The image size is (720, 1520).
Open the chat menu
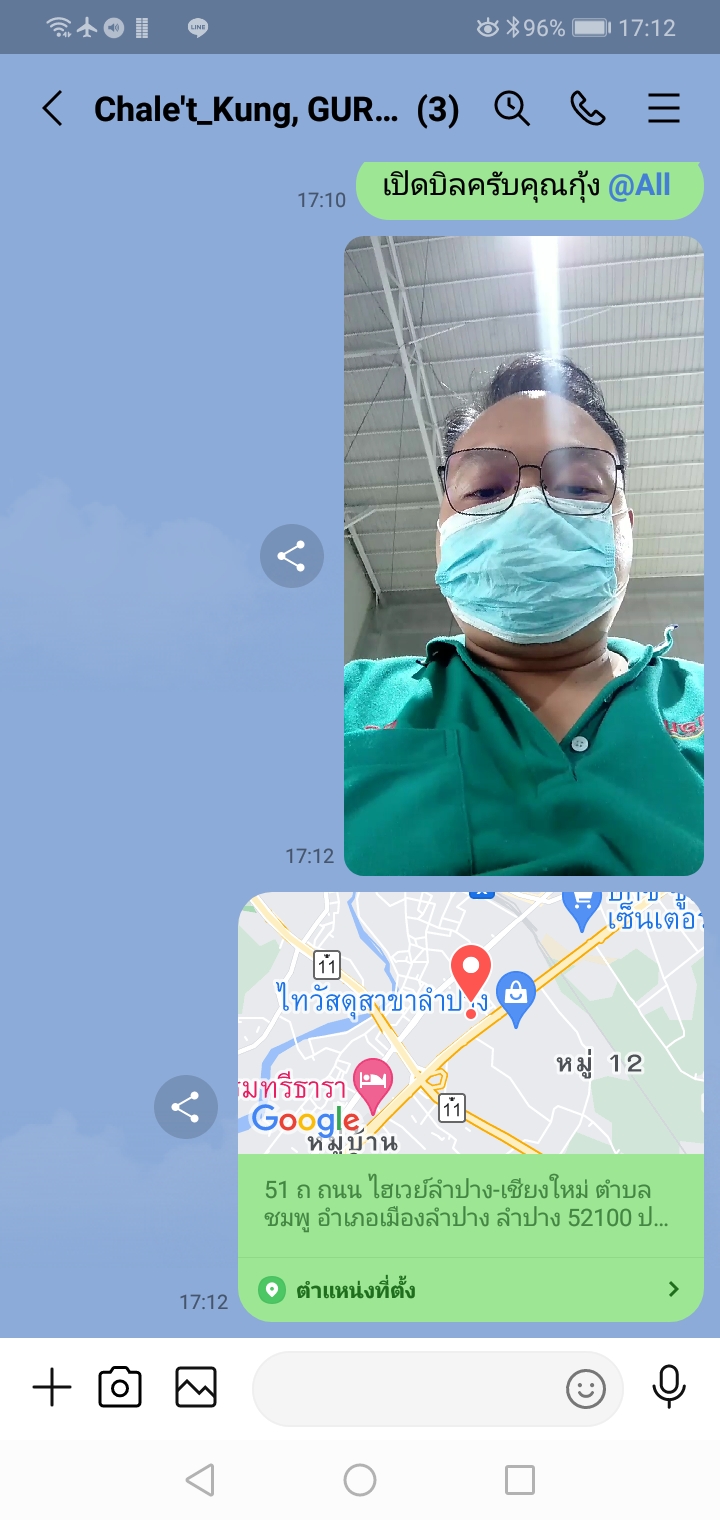(664, 108)
